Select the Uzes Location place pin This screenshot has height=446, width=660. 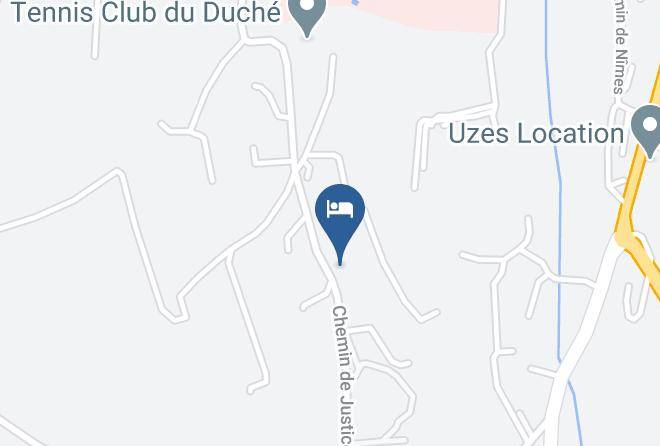coord(648,131)
